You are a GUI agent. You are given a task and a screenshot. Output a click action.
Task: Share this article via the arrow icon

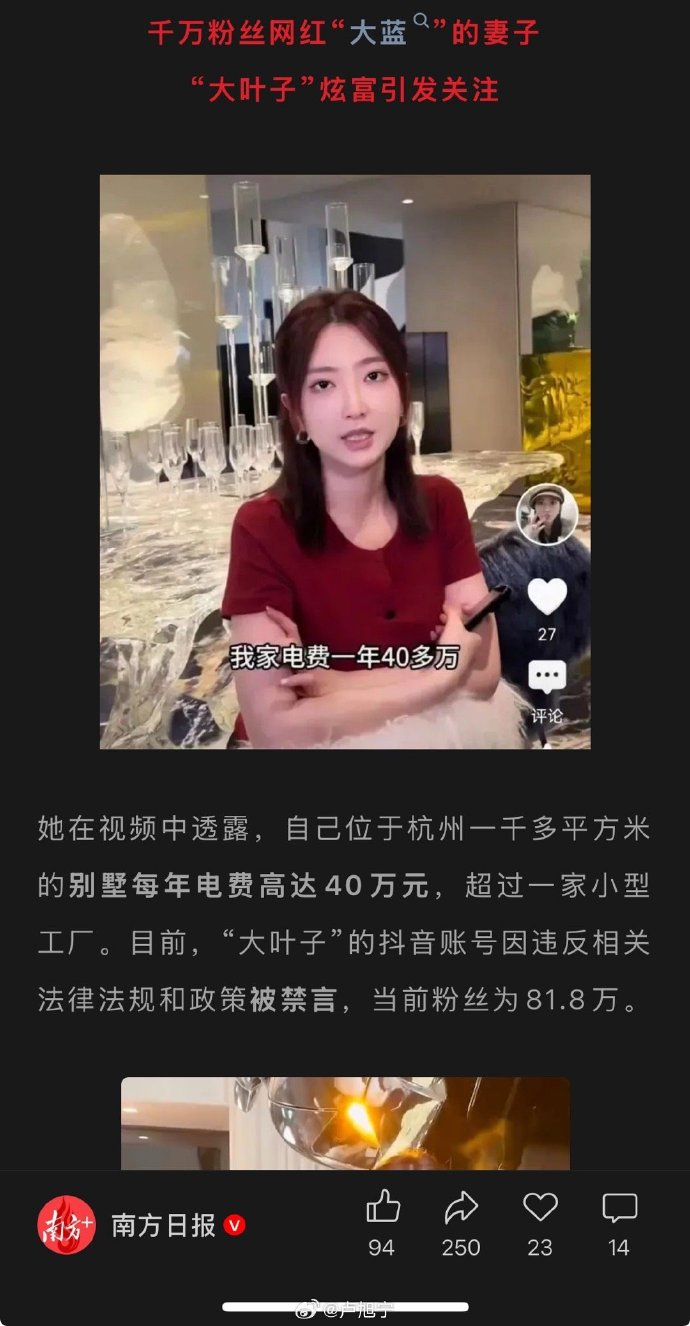point(461,1208)
